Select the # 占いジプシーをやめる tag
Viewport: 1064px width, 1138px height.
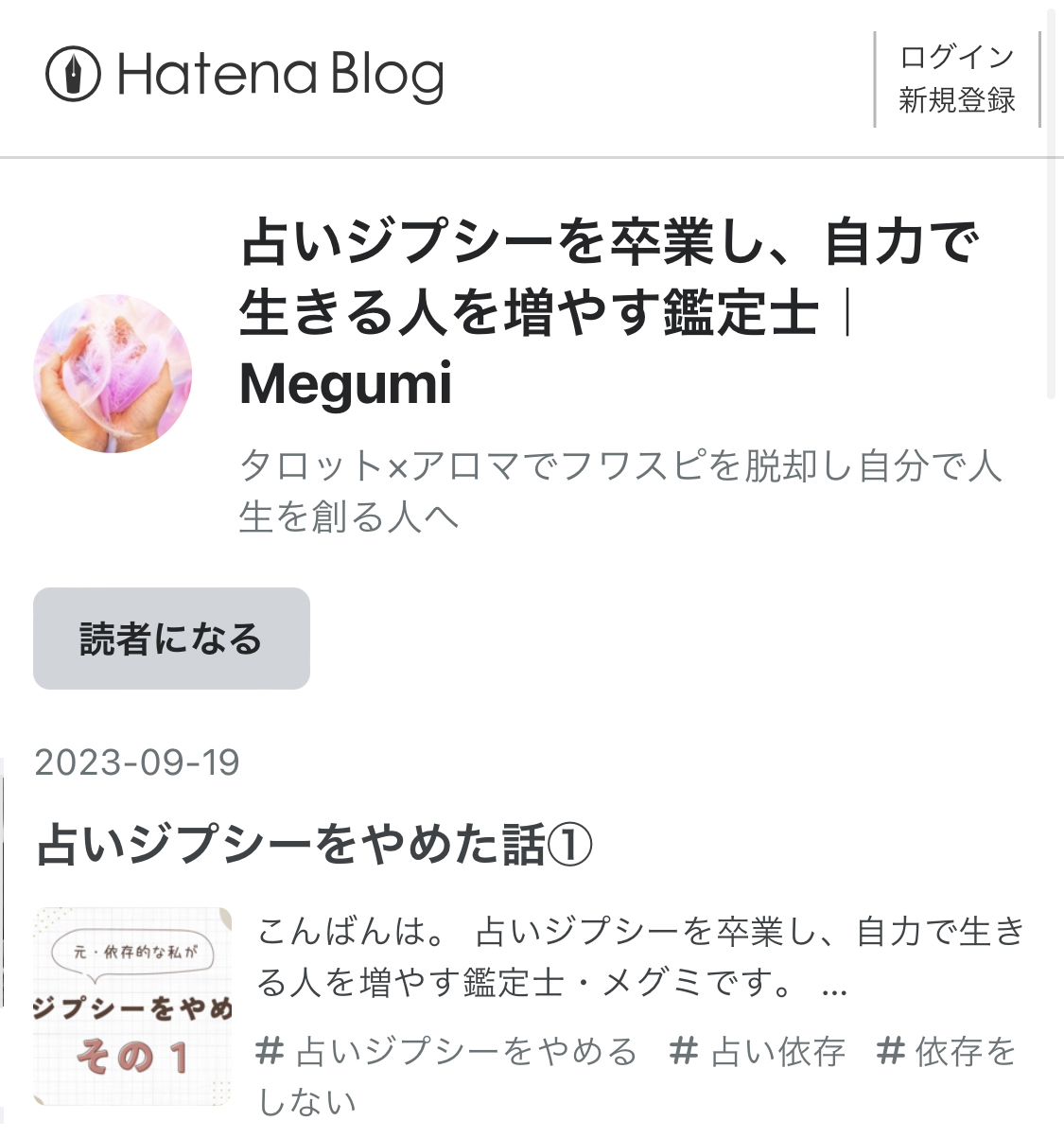(x=447, y=1052)
